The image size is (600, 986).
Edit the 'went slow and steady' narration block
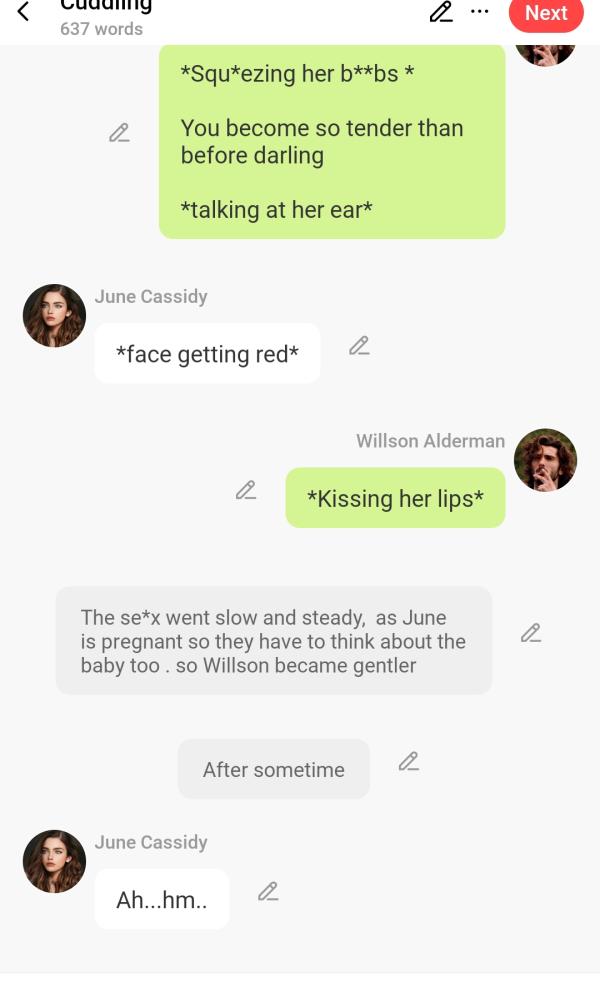pyautogui.click(x=531, y=633)
